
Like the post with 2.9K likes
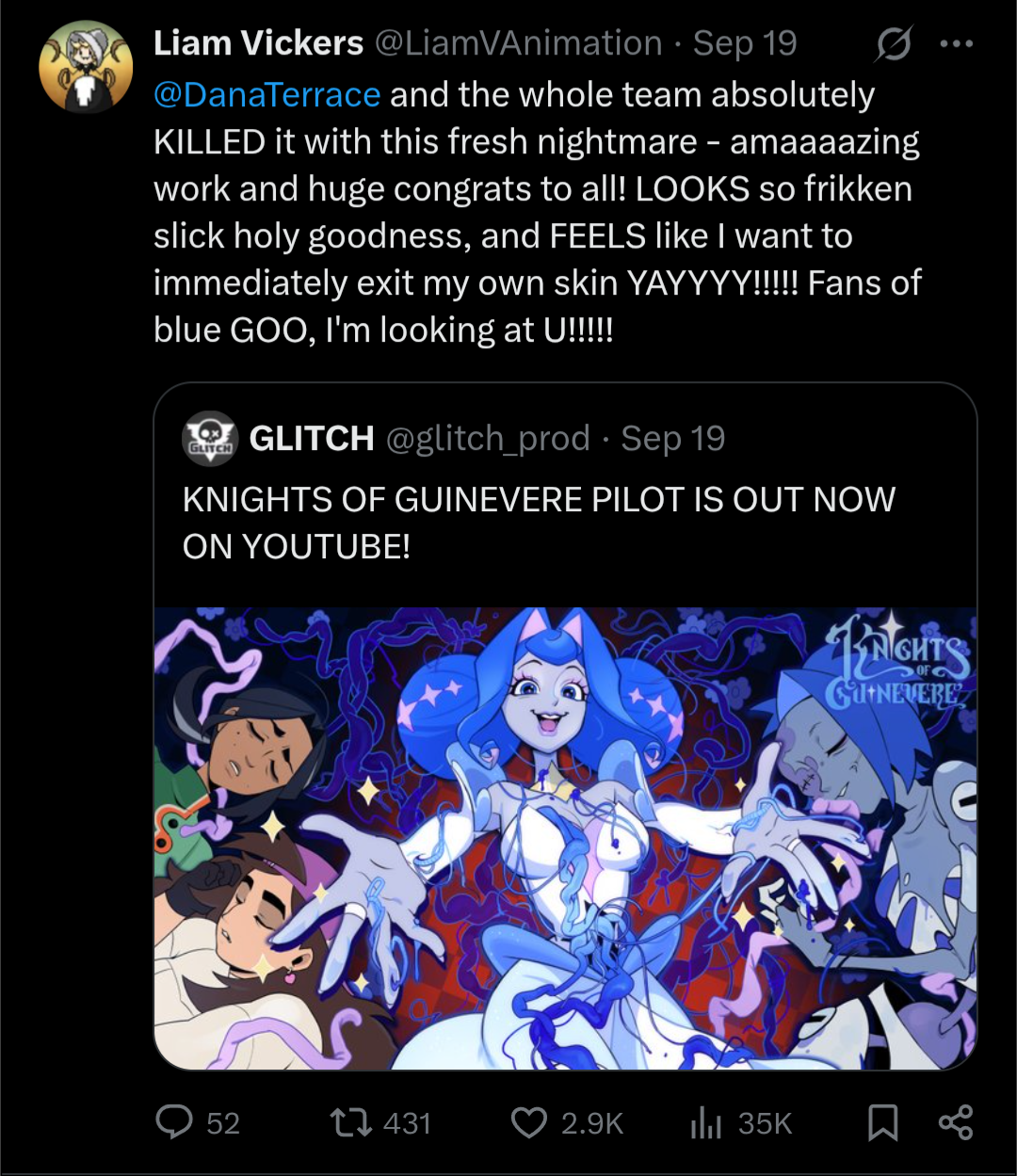pyautogui.click(x=529, y=1122)
